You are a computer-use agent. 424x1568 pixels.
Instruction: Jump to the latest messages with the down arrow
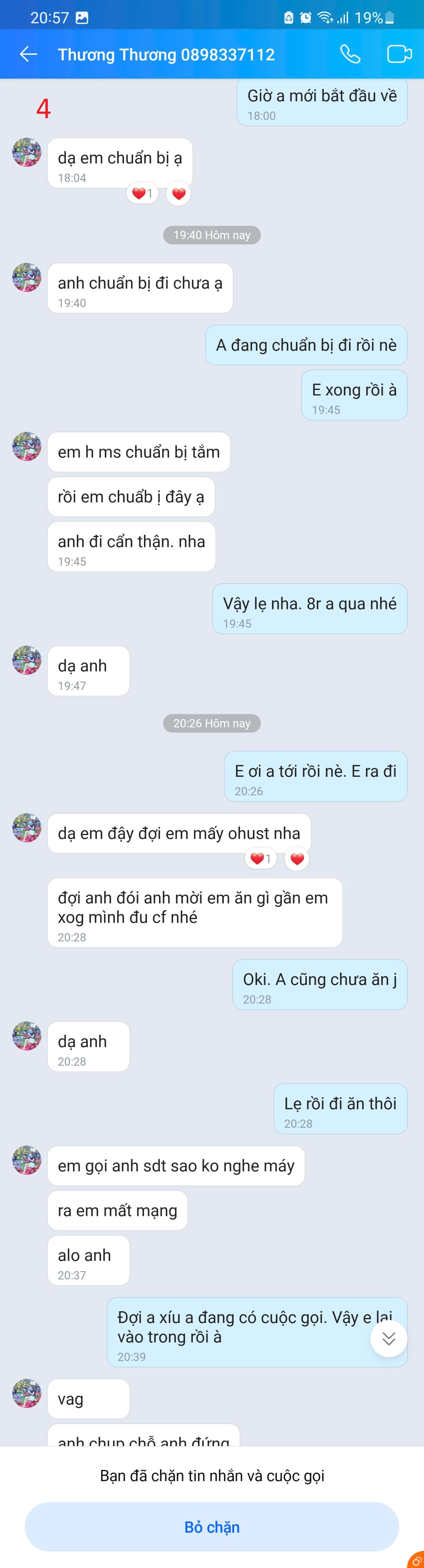(388, 1339)
